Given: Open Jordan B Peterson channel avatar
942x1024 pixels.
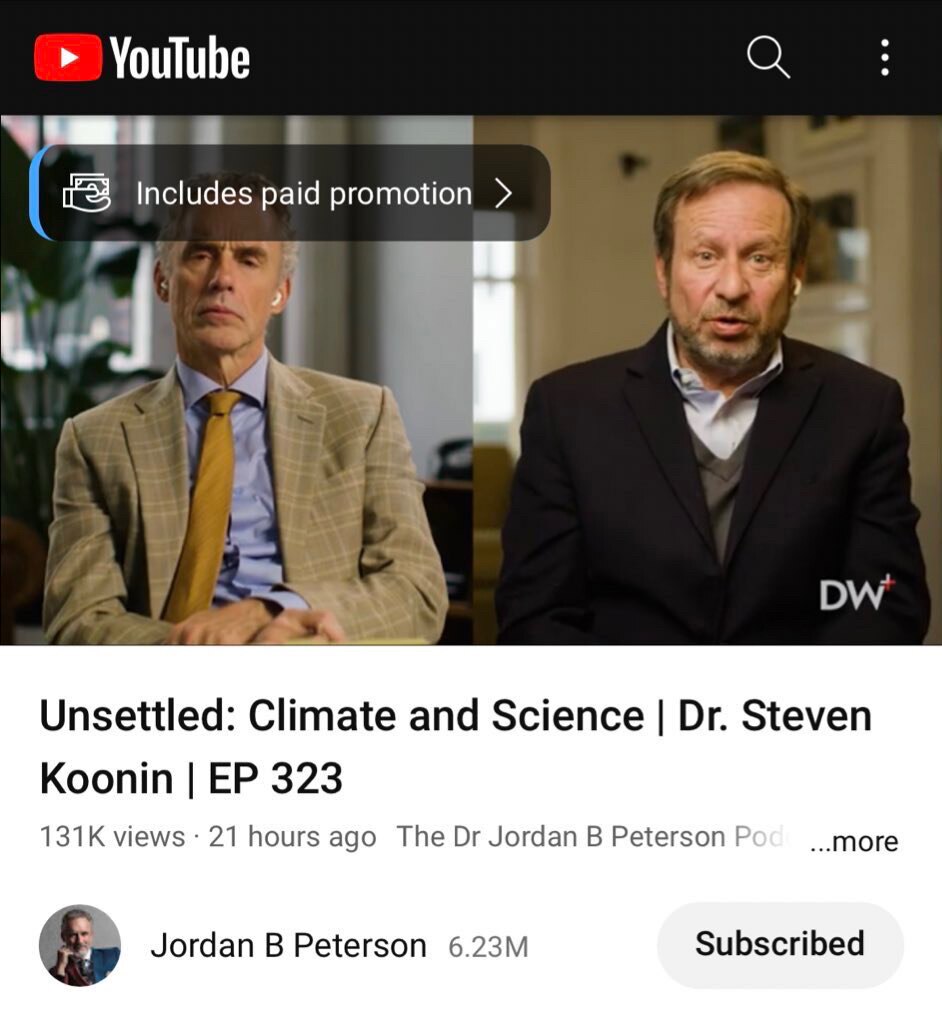Looking at the screenshot, I should pyautogui.click(x=80, y=946).
